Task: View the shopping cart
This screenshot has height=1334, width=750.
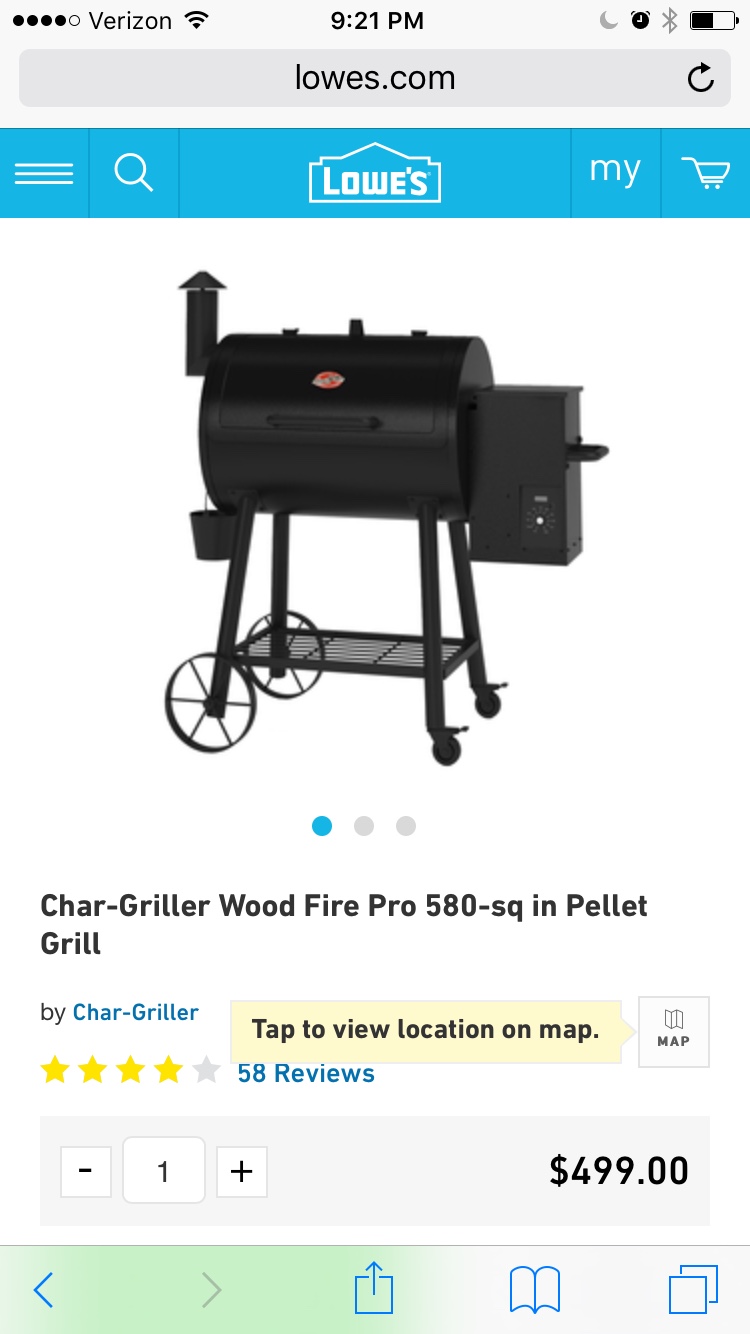Action: (705, 173)
